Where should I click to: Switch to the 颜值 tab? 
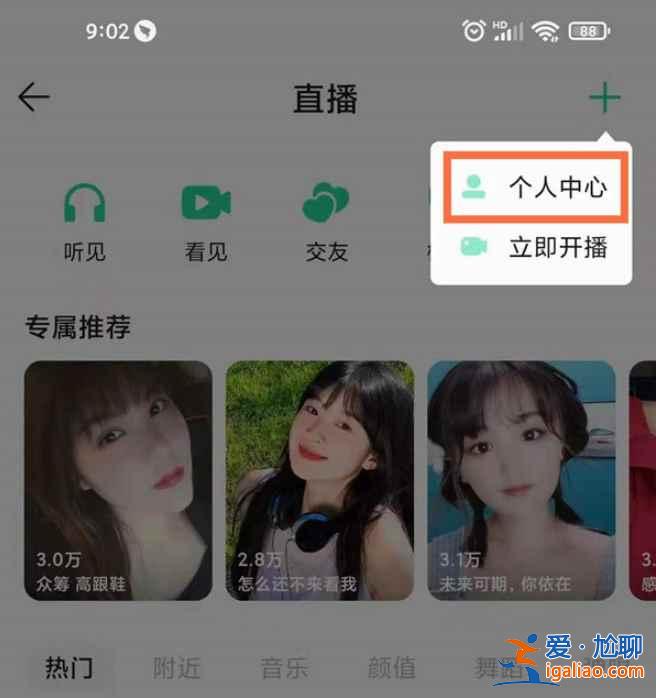click(392, 667)
